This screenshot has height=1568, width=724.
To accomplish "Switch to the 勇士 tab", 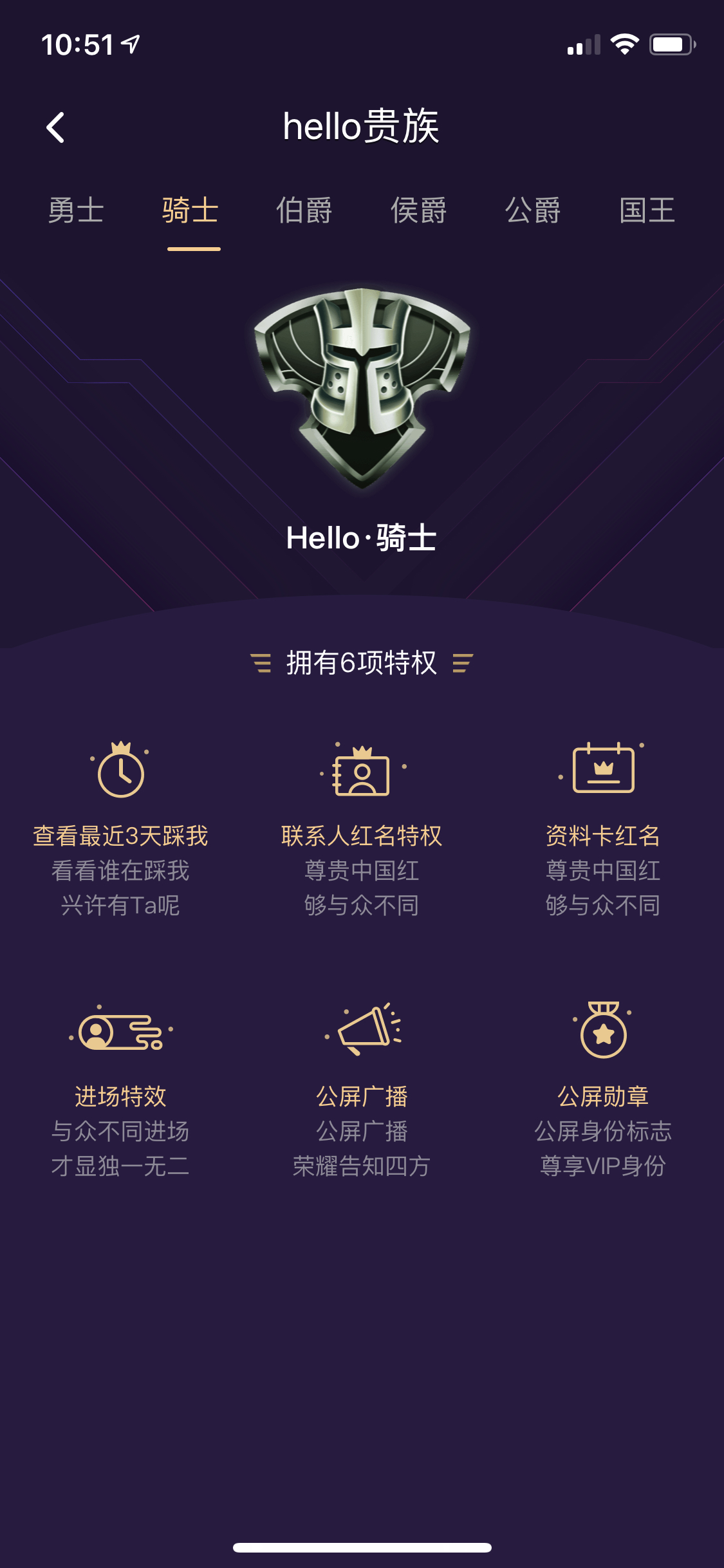I will pyautogui.click(x=76, y=210).
